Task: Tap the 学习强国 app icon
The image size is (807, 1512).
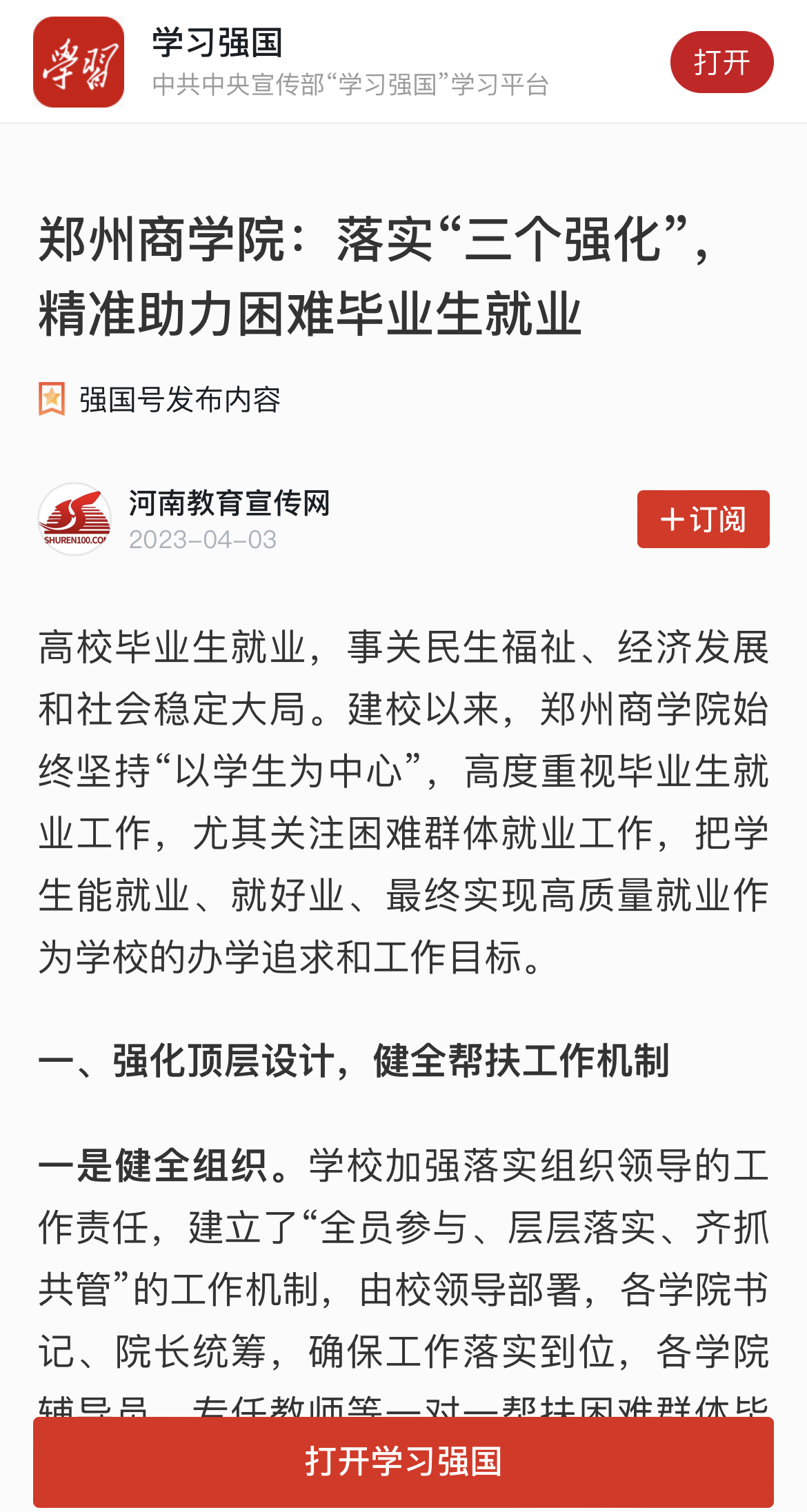Action: tap(79, 62)
